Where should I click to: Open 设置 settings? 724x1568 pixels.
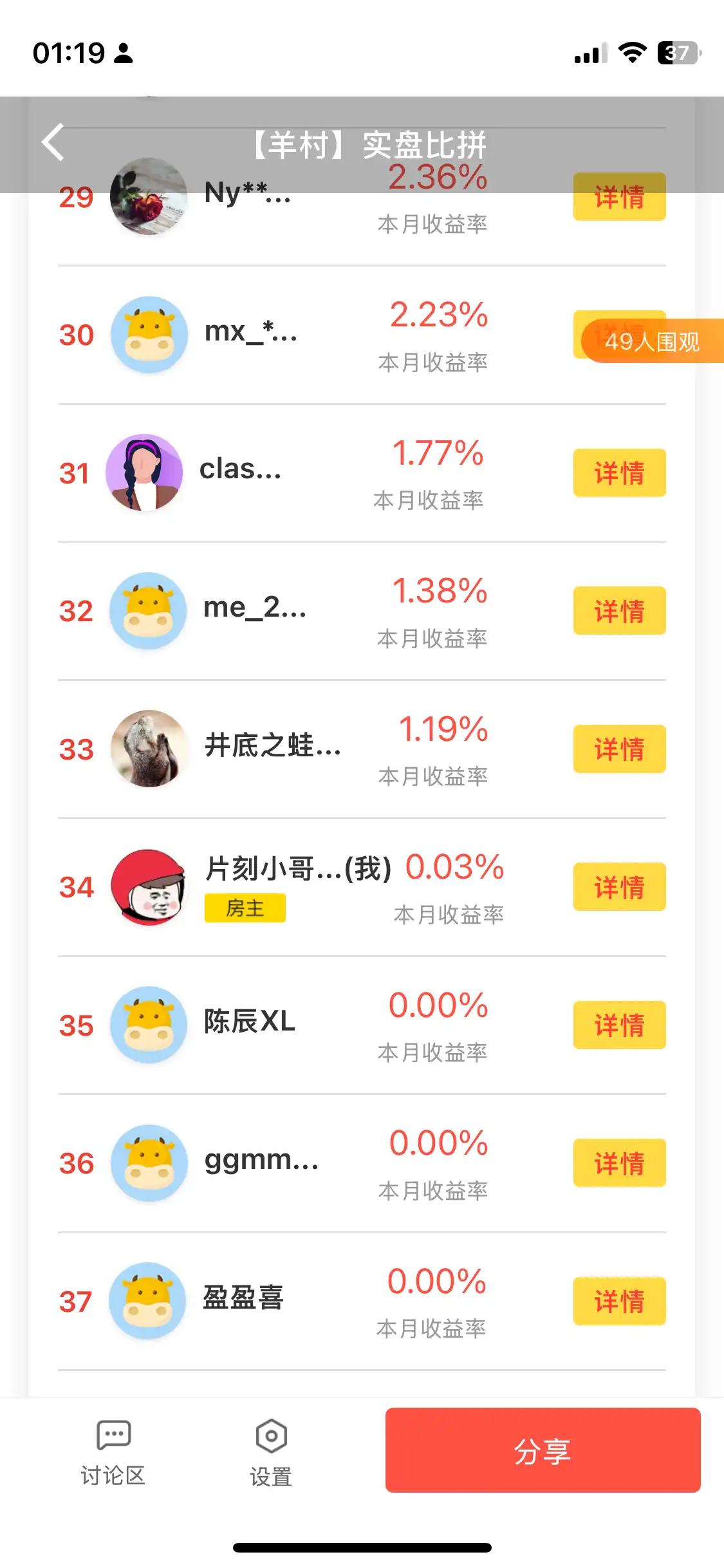point(271,1452)
